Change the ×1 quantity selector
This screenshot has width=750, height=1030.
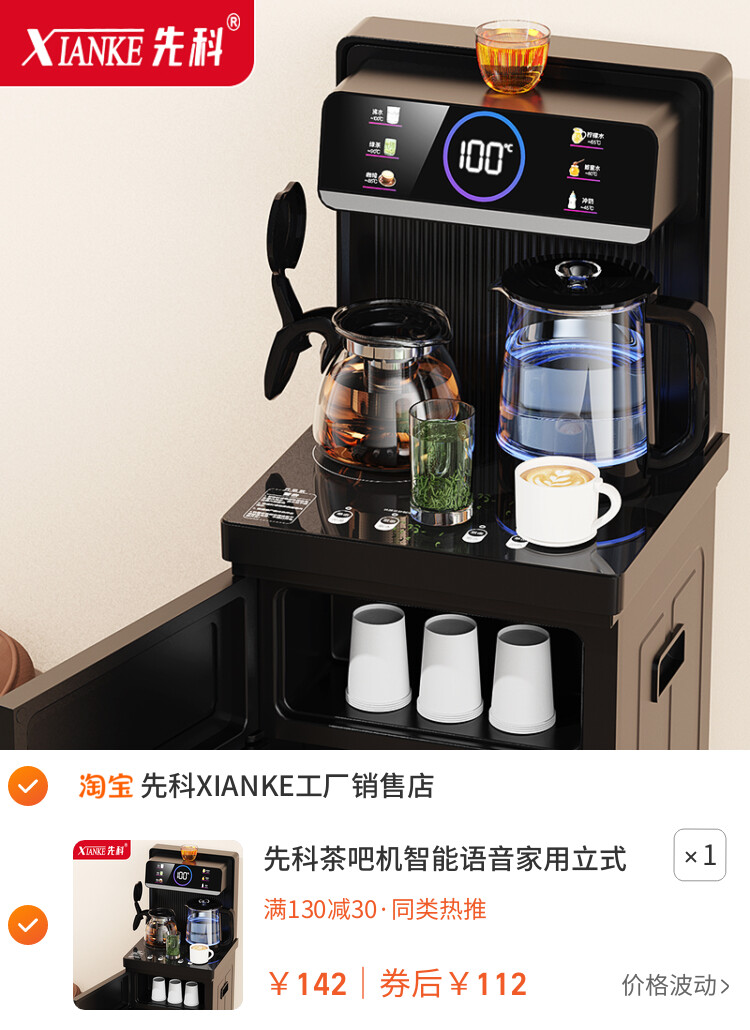point(699,855)
